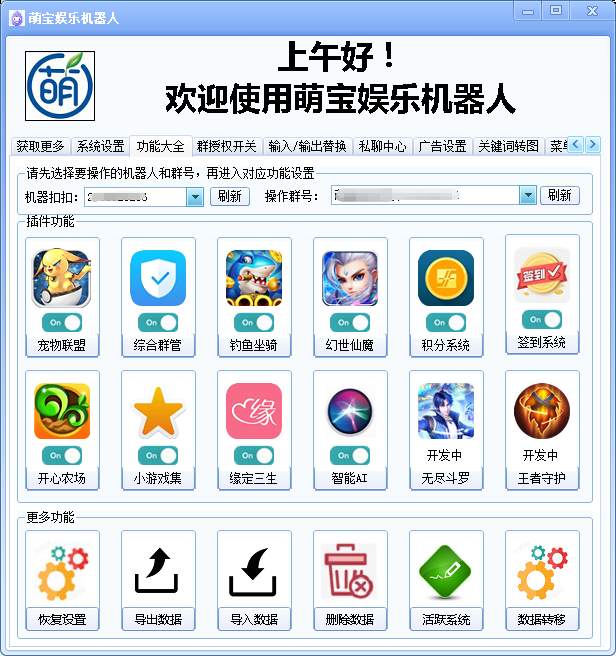
Task: Open 删除数据
Action: click(x=349, y=580)
